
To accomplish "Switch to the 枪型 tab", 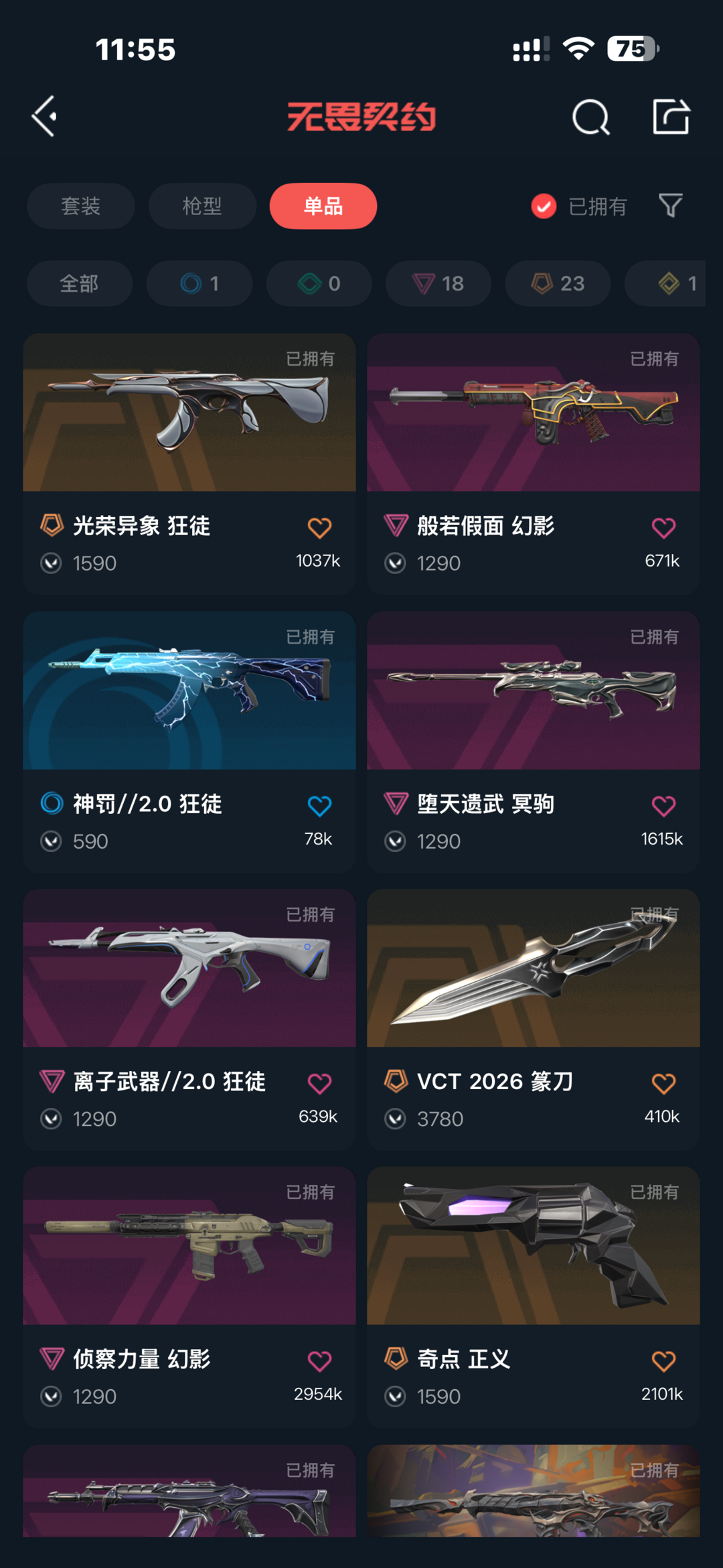I will [202, 206].
